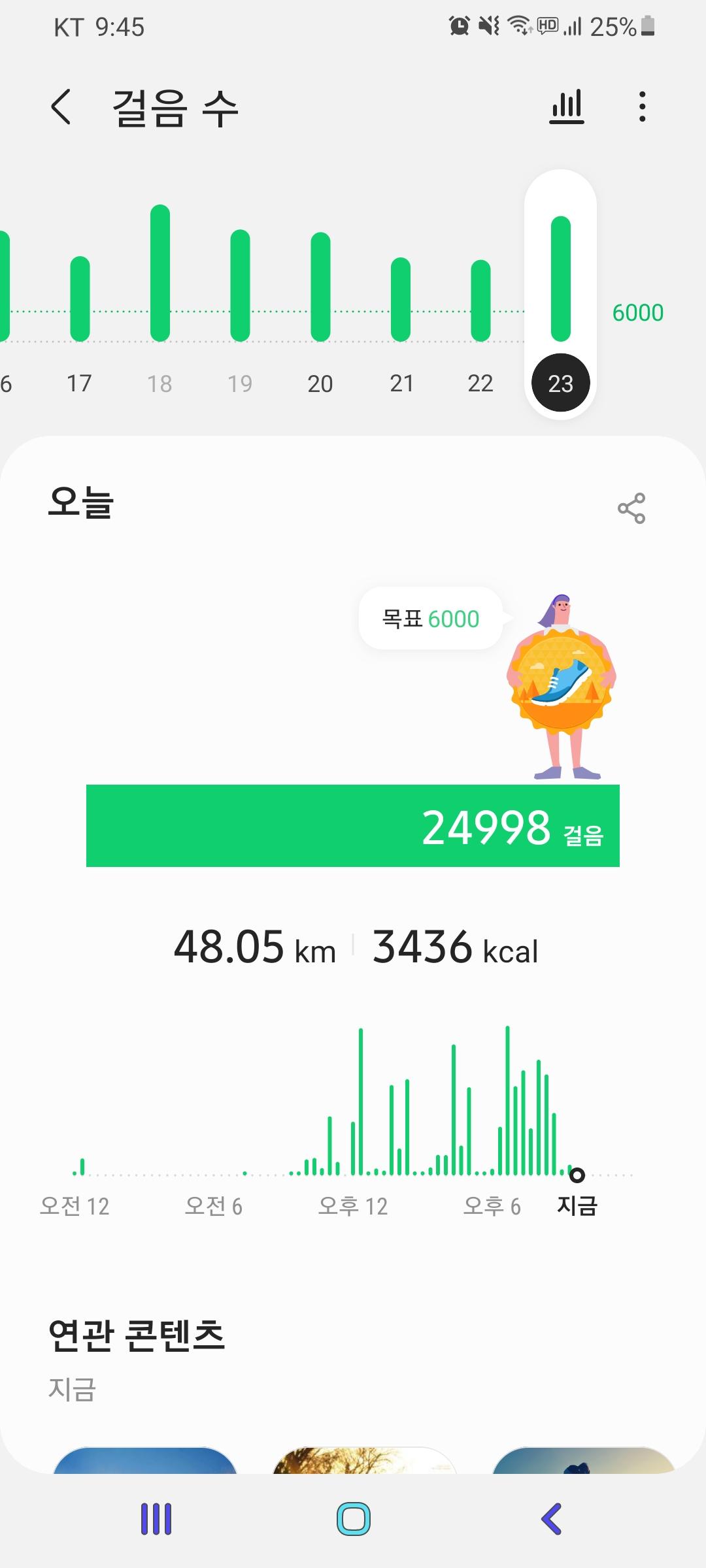Screen dimensions: 706x1568
Task: Select day 22 in the step chart
Action: coord(480,383)
